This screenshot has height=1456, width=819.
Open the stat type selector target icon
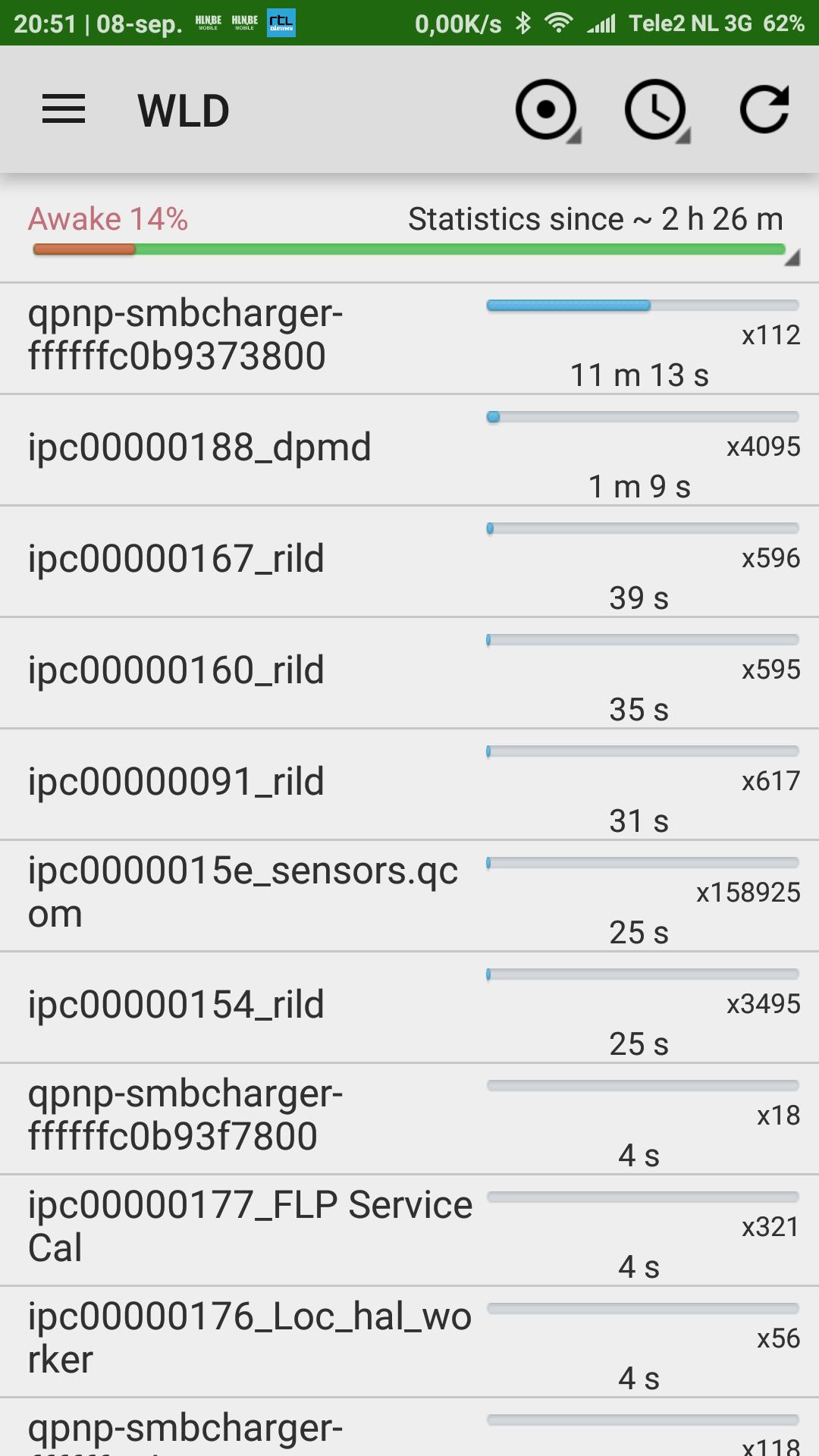coord(548,111)
